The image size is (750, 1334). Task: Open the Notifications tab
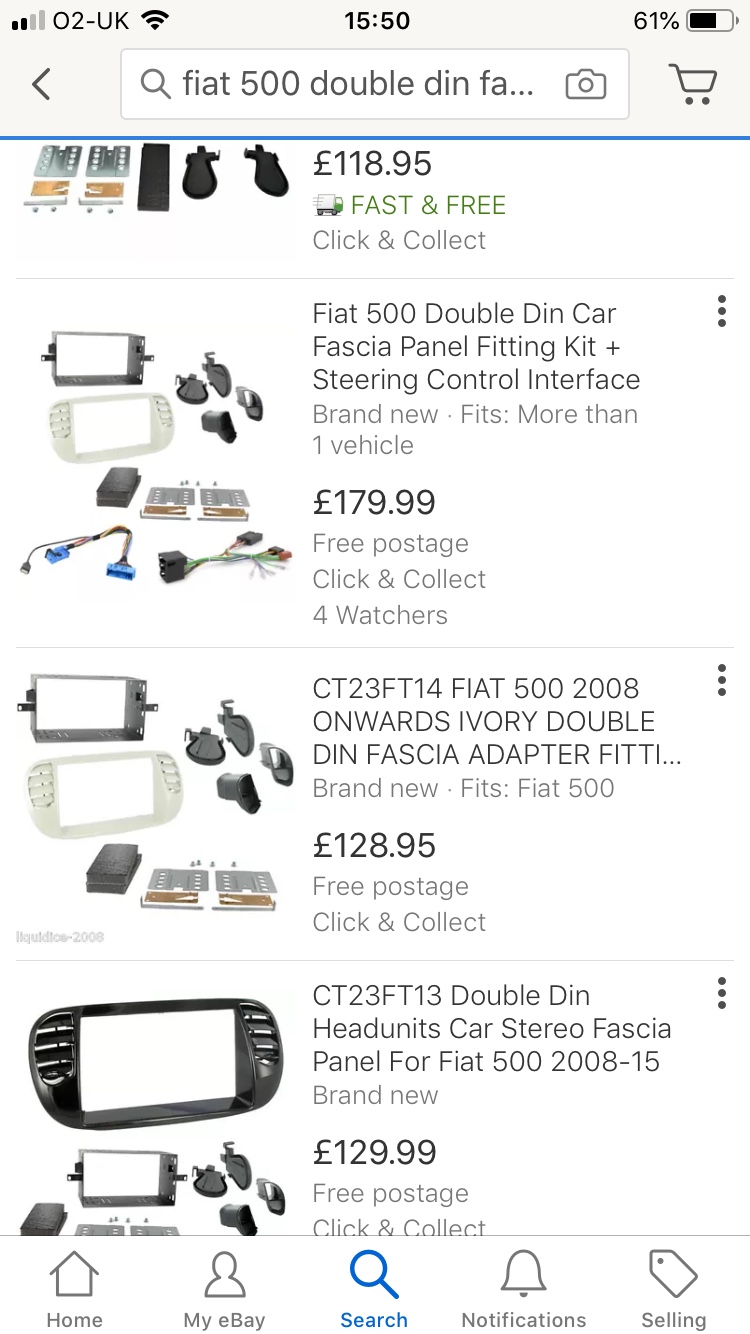tap(524, 1290)
